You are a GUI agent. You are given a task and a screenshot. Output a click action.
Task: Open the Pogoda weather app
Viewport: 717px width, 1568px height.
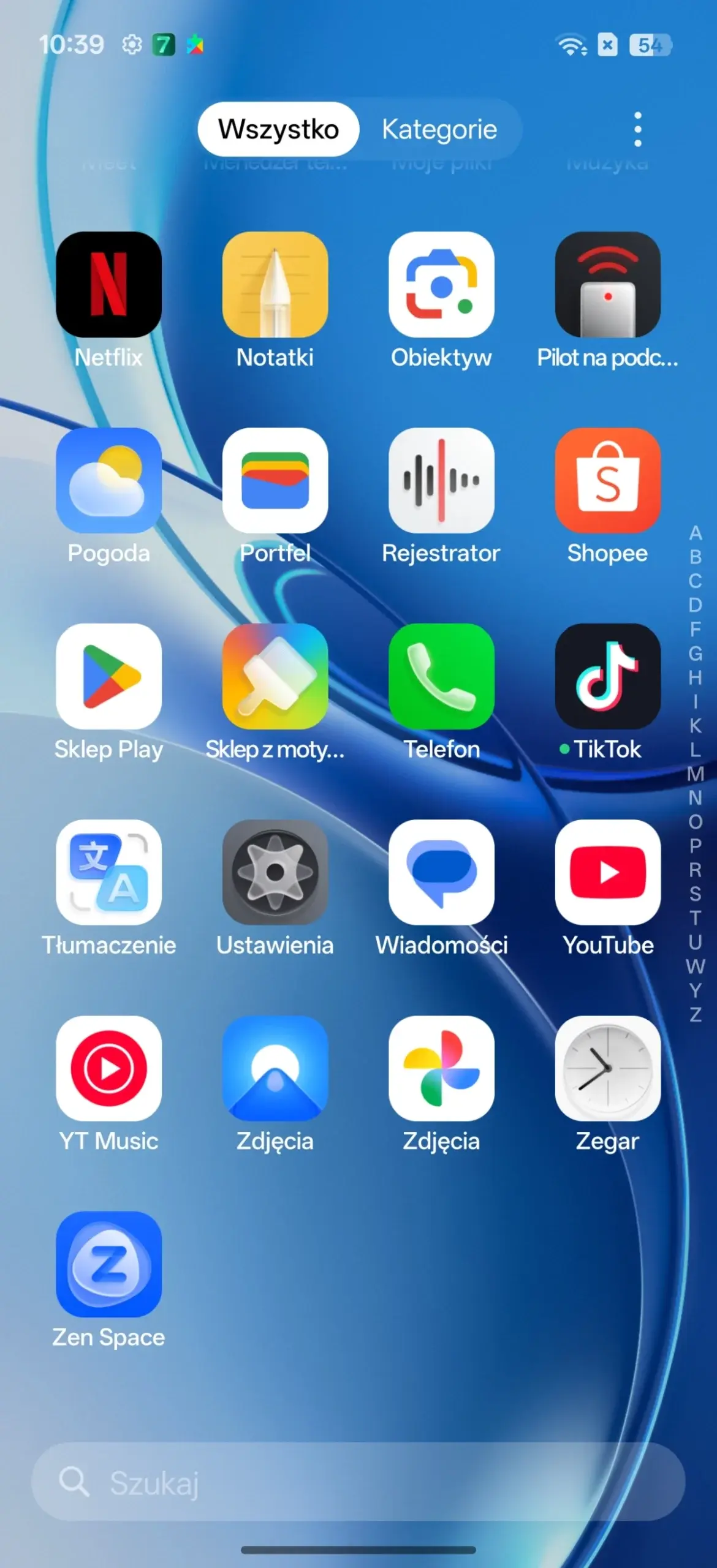coord(108,481)
